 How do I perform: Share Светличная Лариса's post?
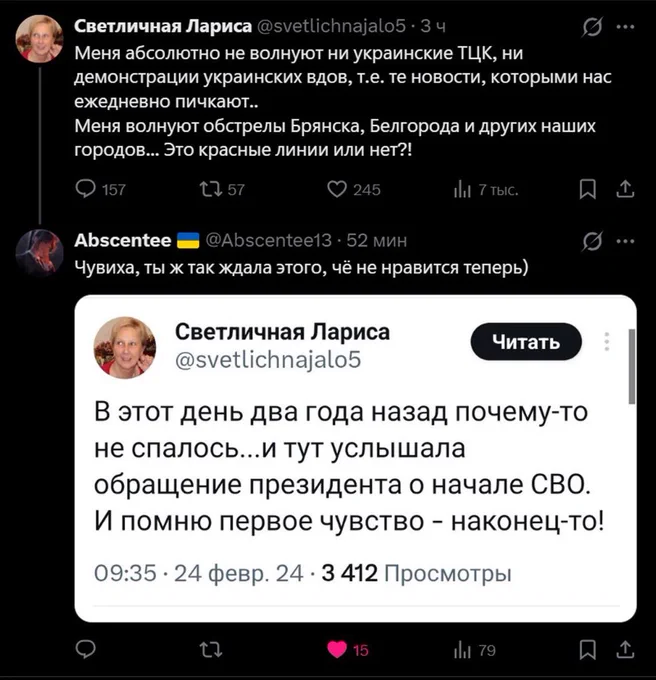tap(624, 190)
